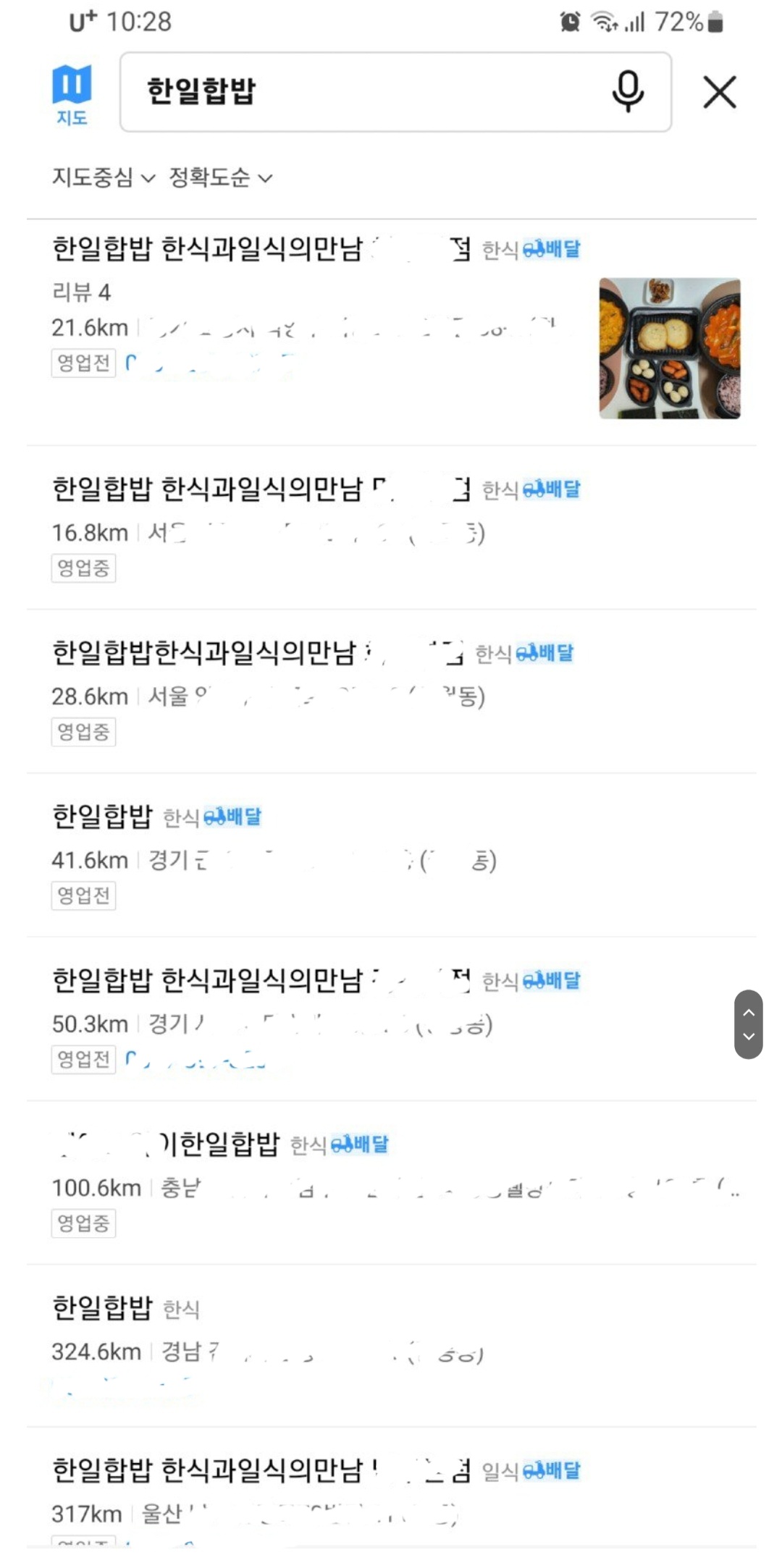Start voice search with the microphone

click(628, 91)
